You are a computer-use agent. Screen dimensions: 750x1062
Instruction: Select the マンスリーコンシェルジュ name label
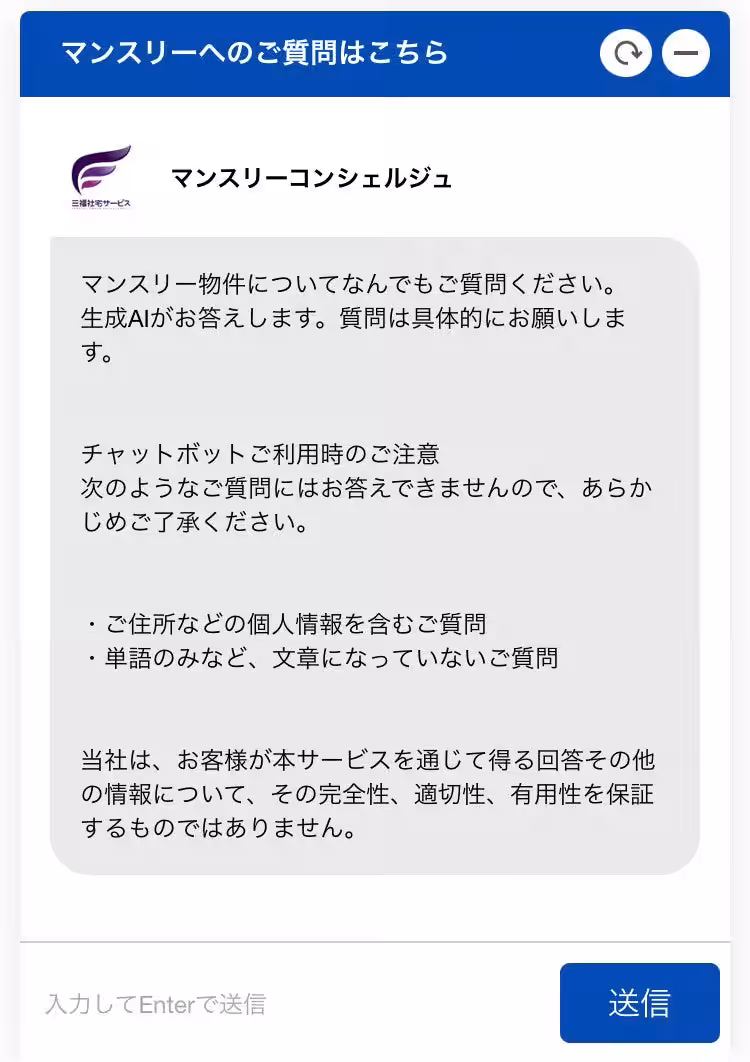pyautogui.click(x=310, y=178)
